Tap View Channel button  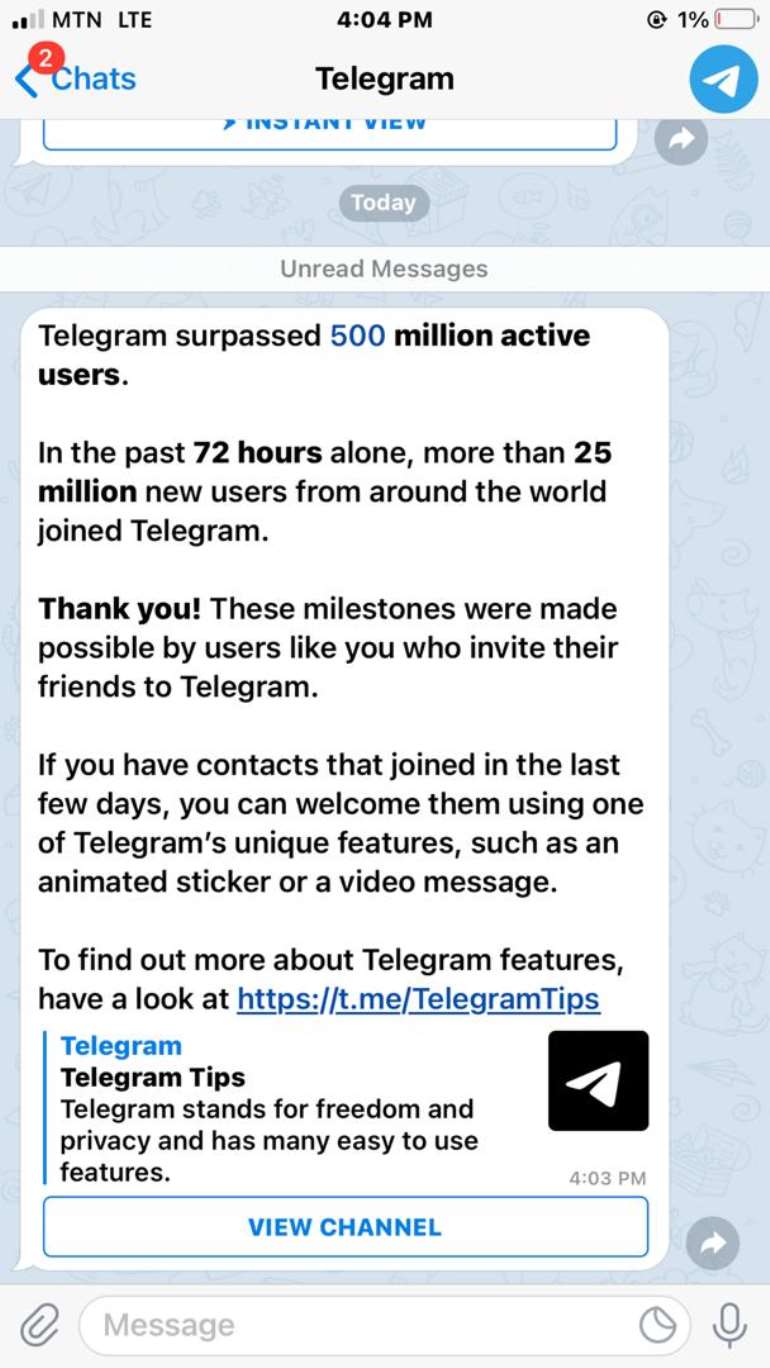[x=345, y=1227]
